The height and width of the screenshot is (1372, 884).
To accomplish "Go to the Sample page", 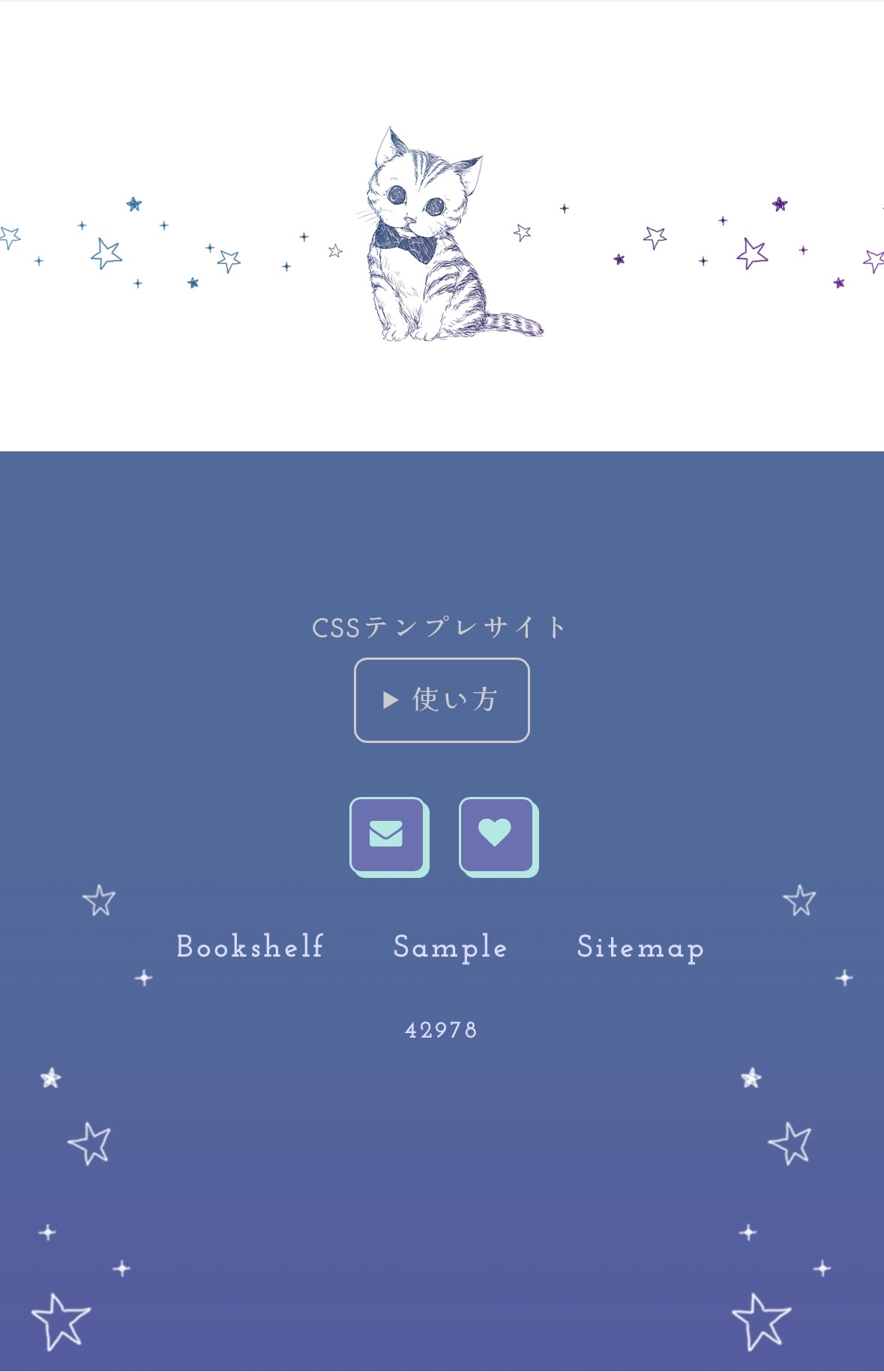I will 450,948.
